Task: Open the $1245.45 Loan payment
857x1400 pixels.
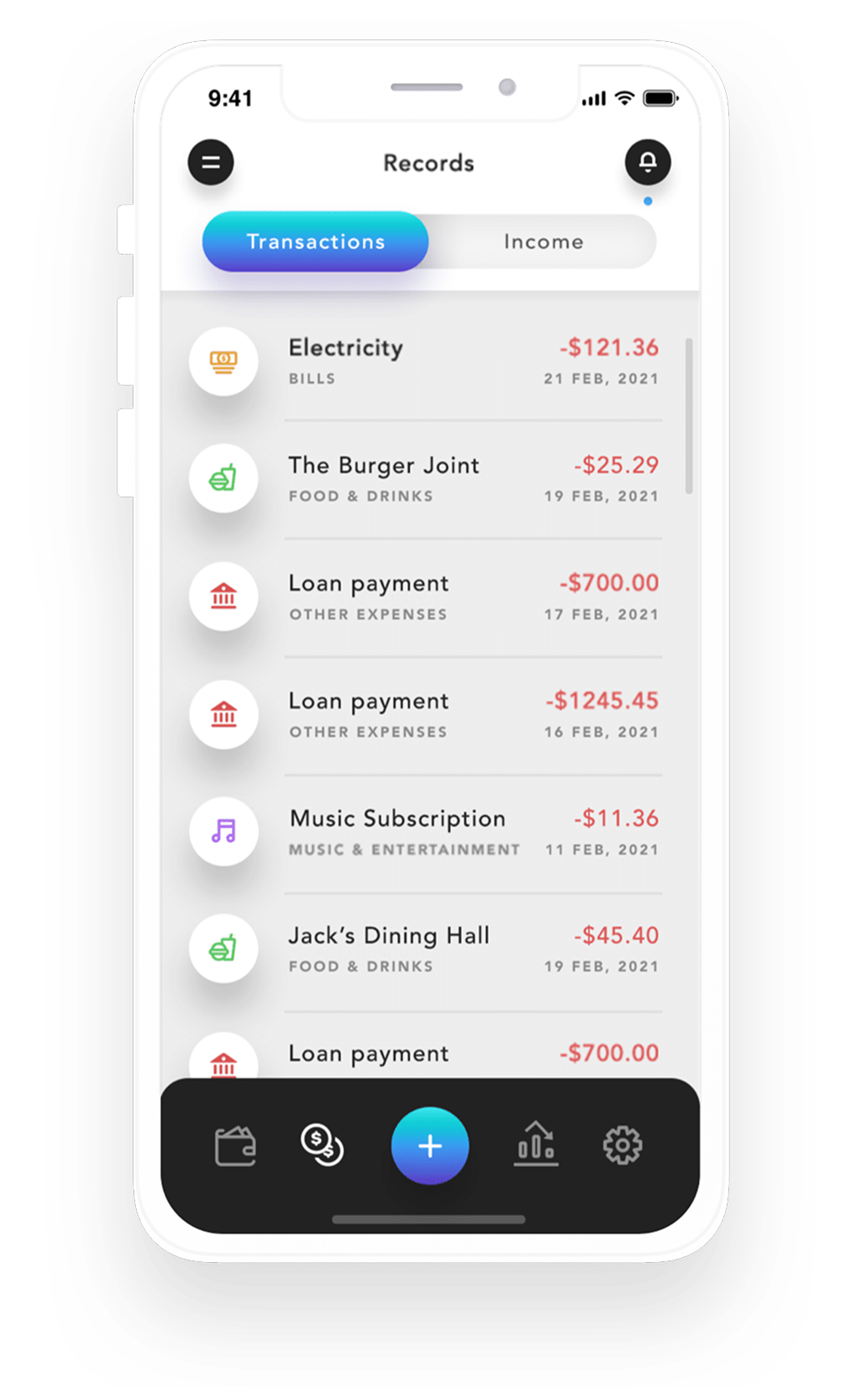Action: pos(428,714)
